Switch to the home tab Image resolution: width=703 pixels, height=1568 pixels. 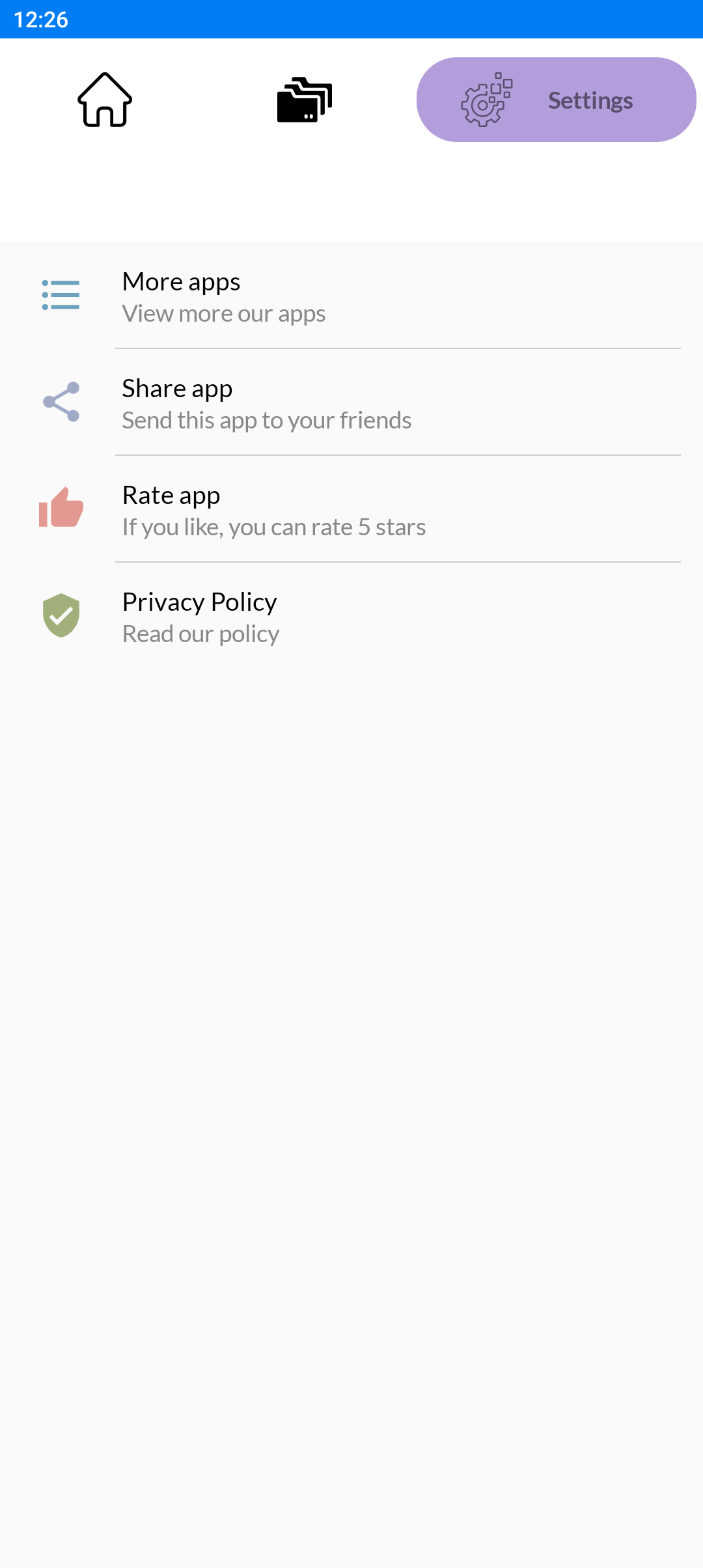pyautogui.click(x=105, y=100)
